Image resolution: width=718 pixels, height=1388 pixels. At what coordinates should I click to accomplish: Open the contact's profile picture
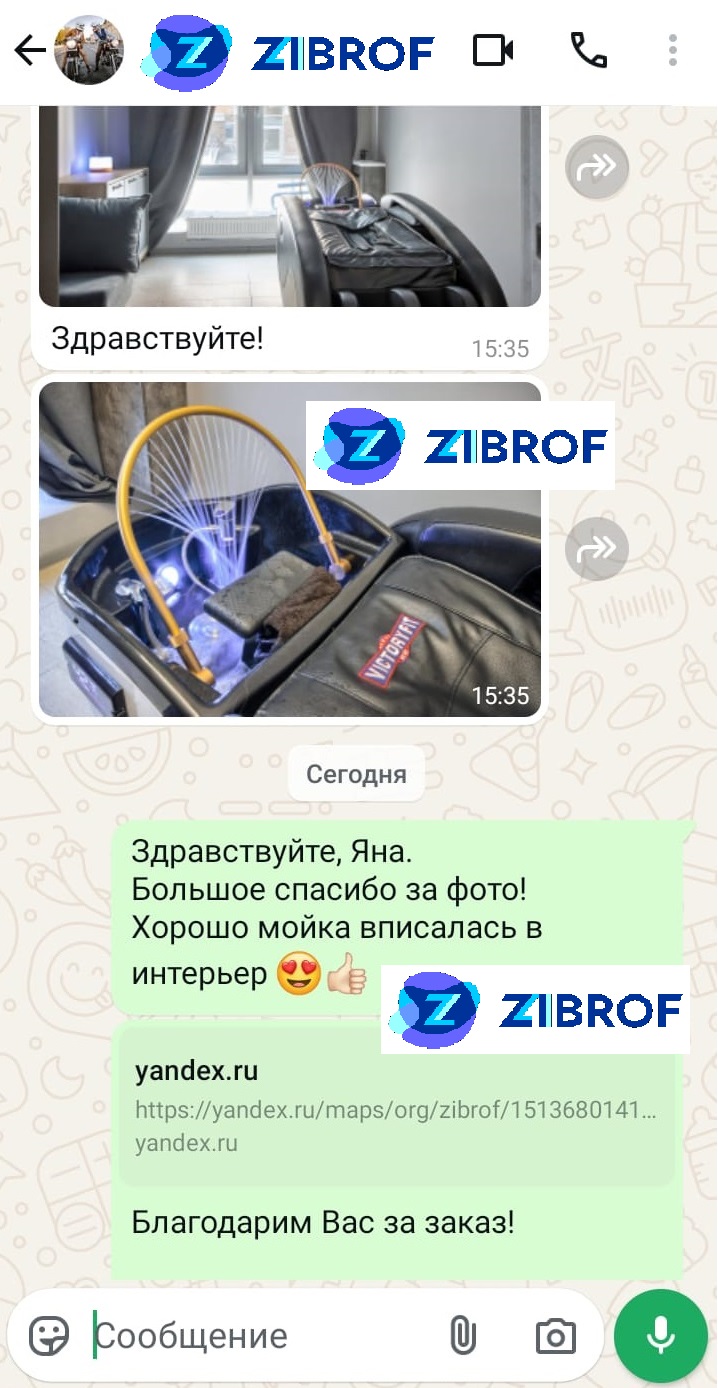(88, 51)
